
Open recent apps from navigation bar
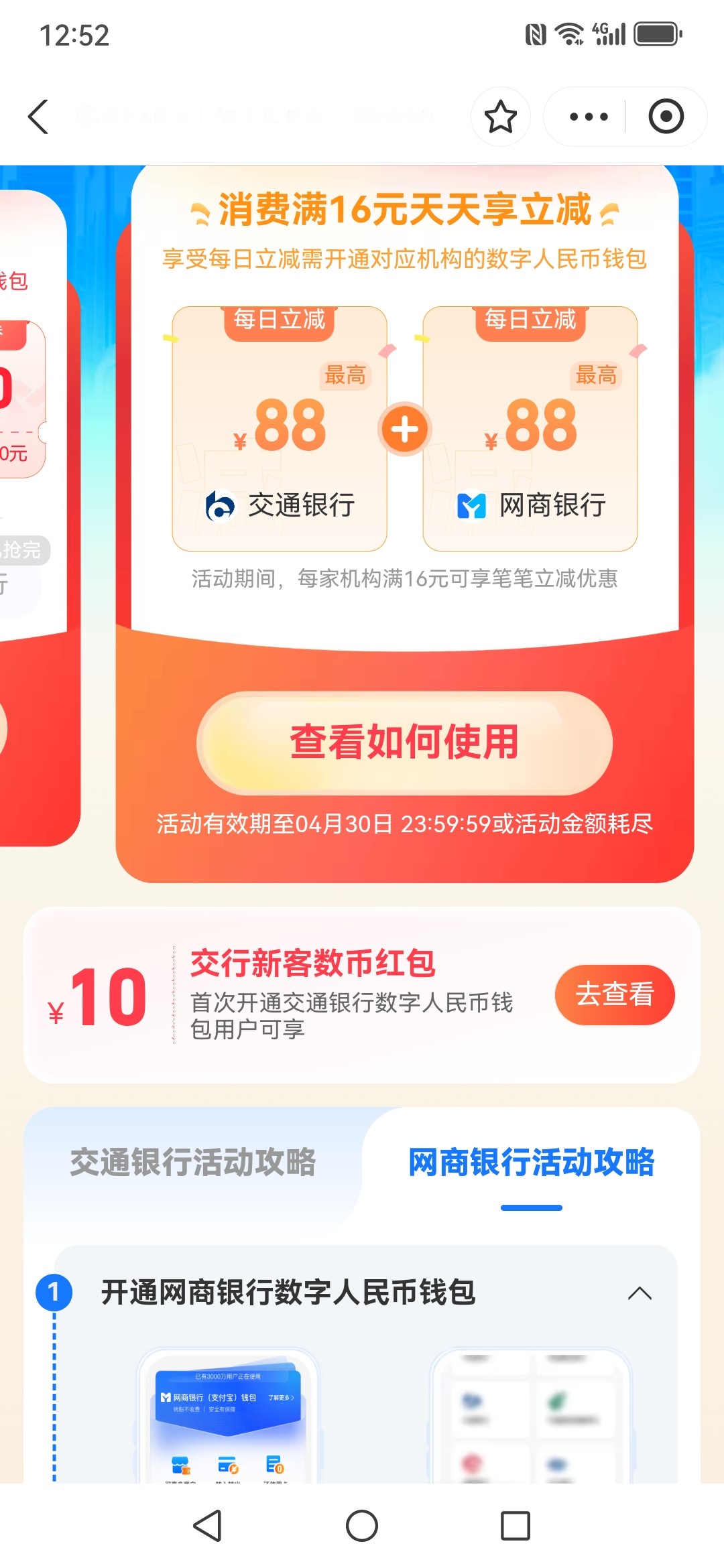point(515,1526)
